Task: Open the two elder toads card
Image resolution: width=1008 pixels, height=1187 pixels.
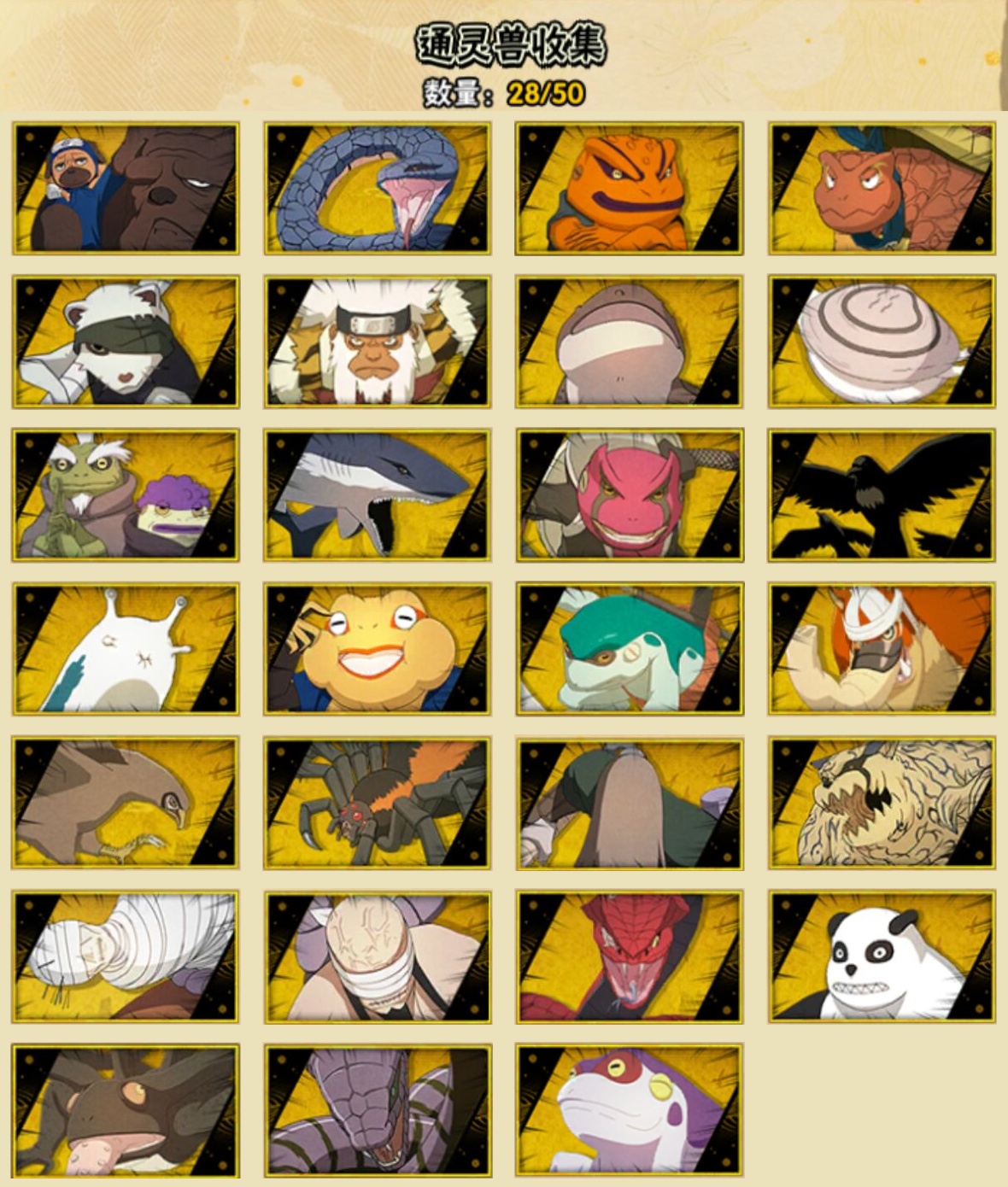Action: (x=126, y=495)
